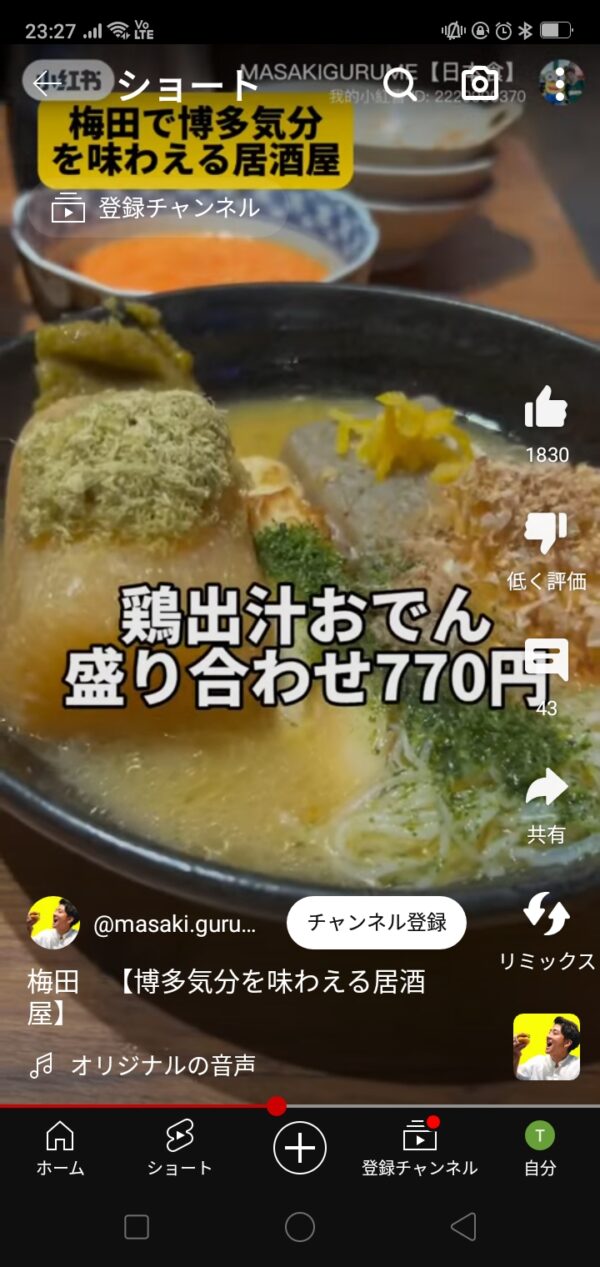Open the オリジナルの音声 sound page

point(162,1066)
